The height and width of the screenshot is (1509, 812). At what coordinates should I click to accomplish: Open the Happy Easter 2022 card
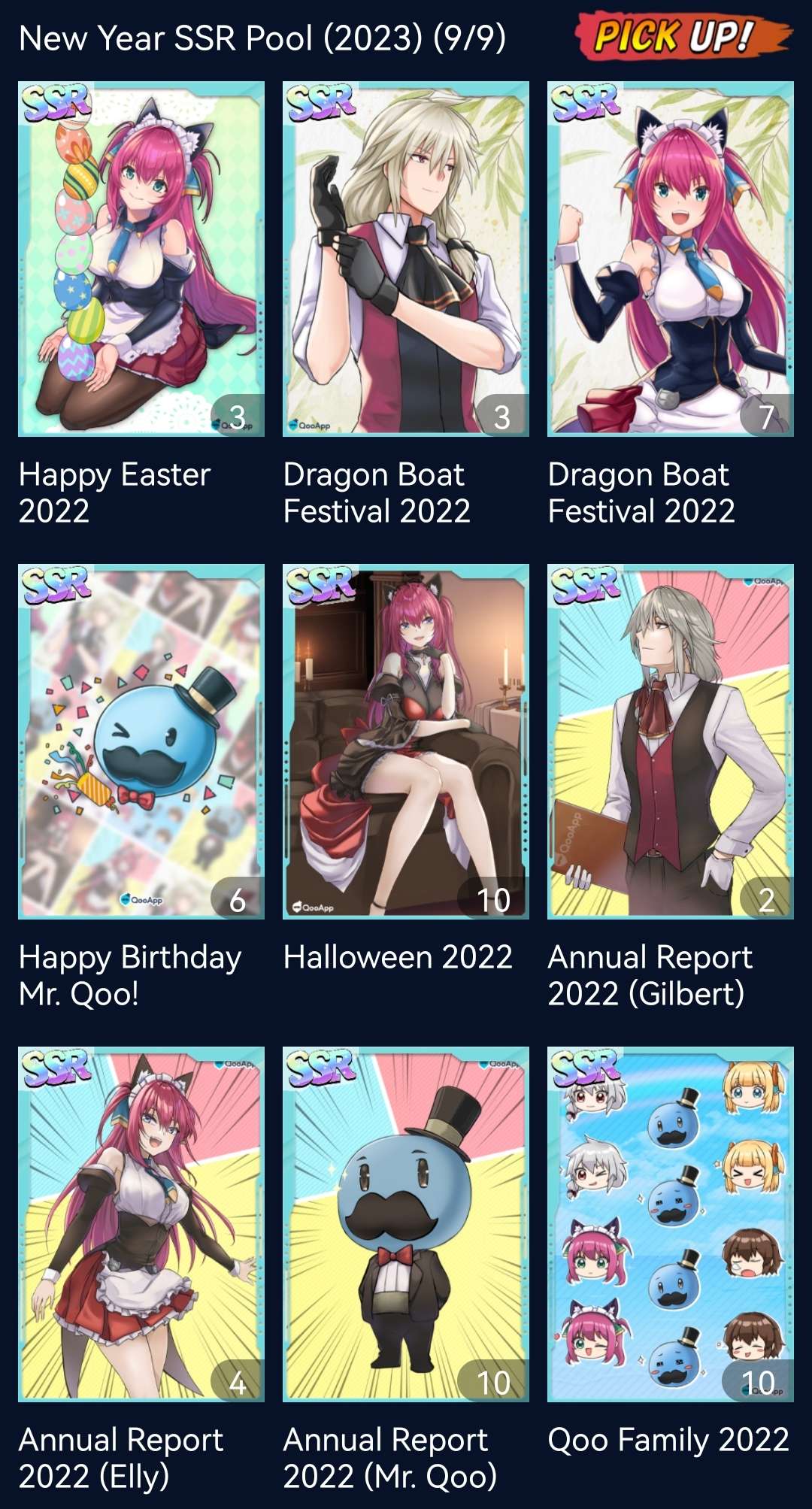141,259
